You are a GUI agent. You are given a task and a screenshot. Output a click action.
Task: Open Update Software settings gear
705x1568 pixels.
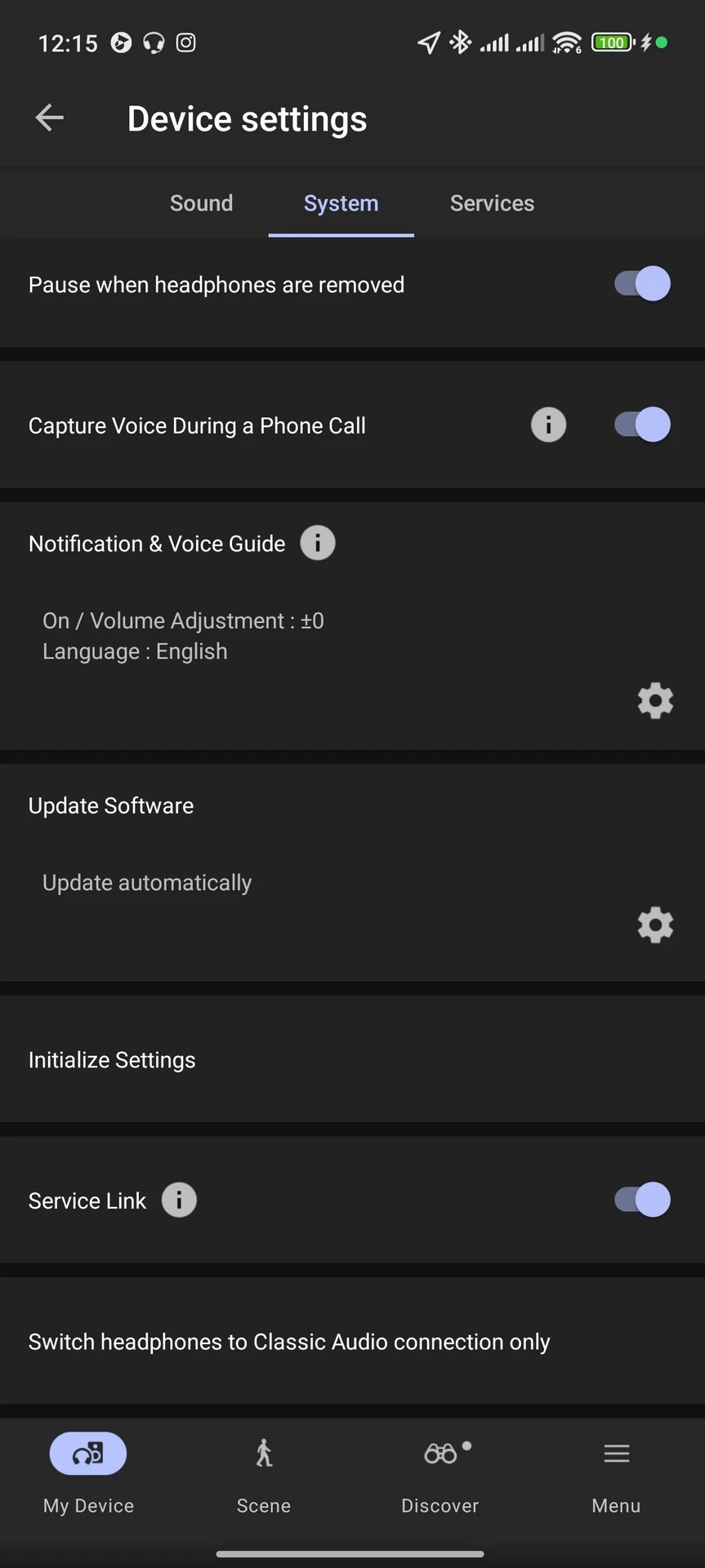[x=655, y=925]
